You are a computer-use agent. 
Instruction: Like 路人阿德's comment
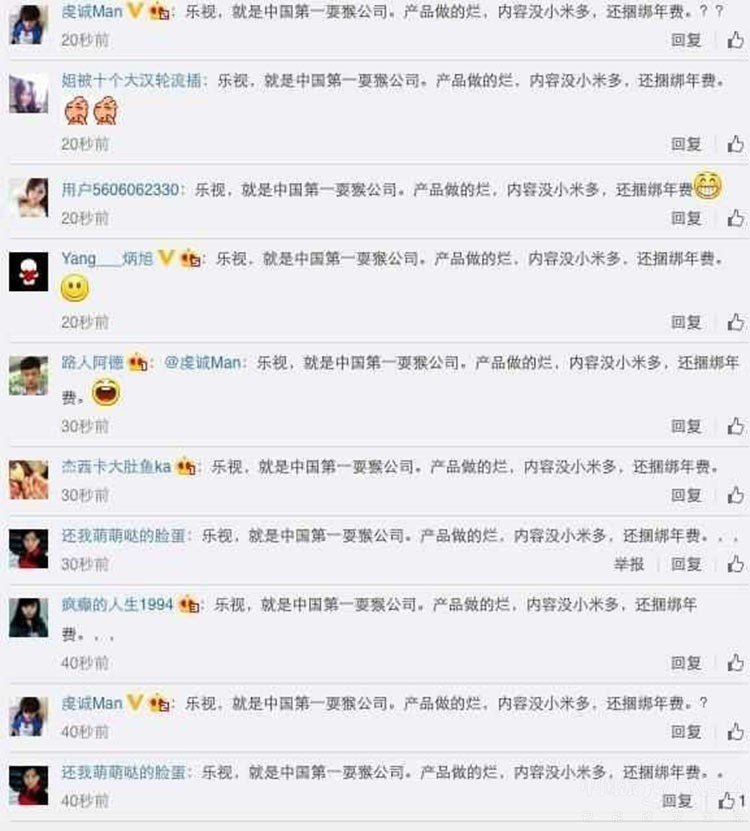click(735, 426)
